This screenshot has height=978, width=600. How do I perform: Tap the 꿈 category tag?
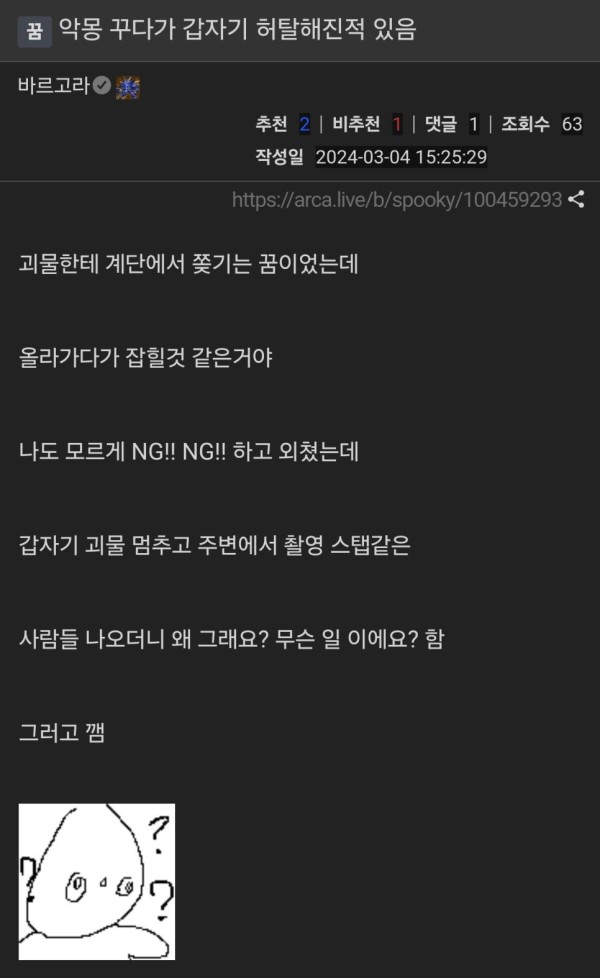pyautogui.click(x=34, y=31)
